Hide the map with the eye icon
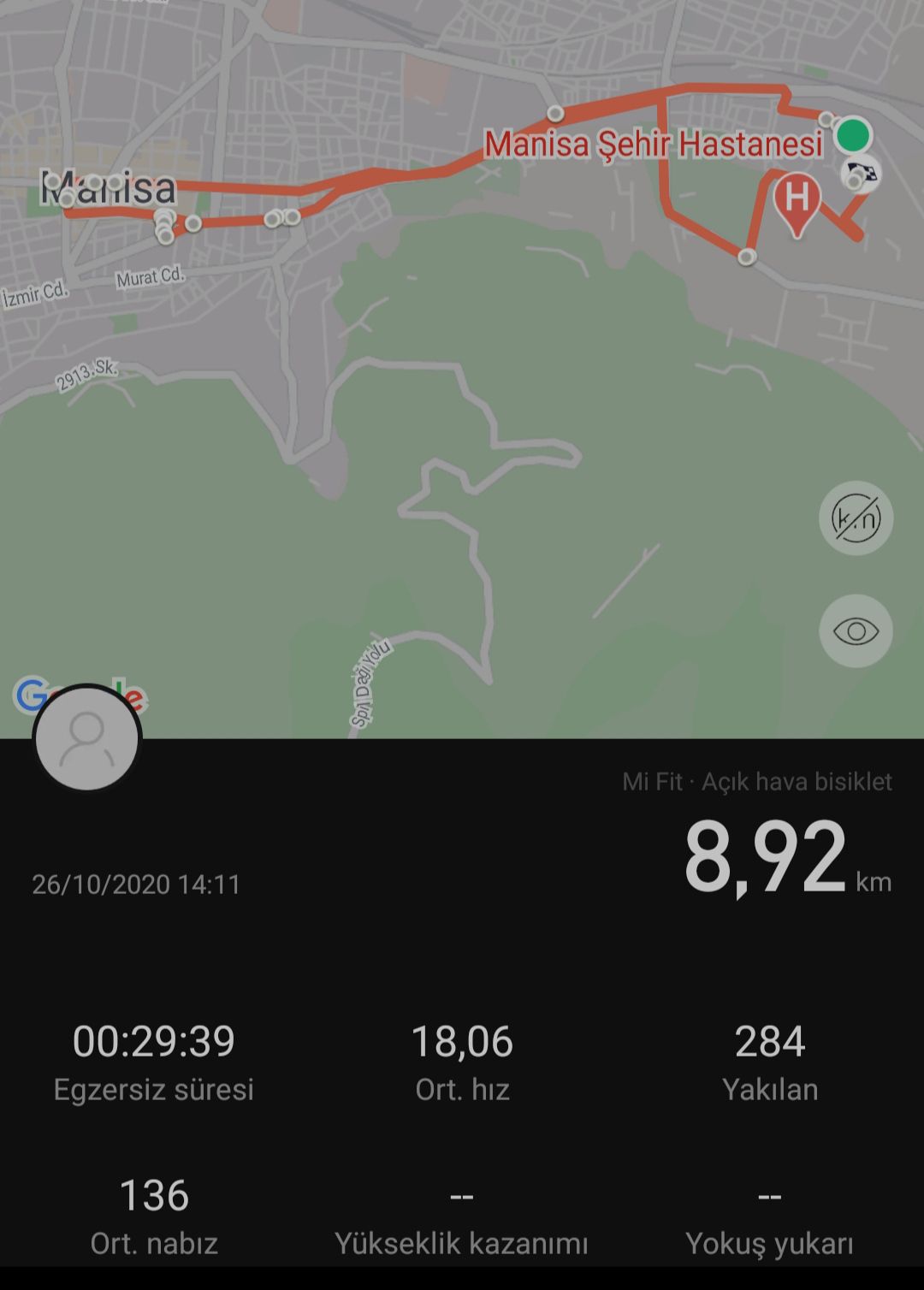The height and width of the screenshot is (1290, 924). (x=856, y=631)
